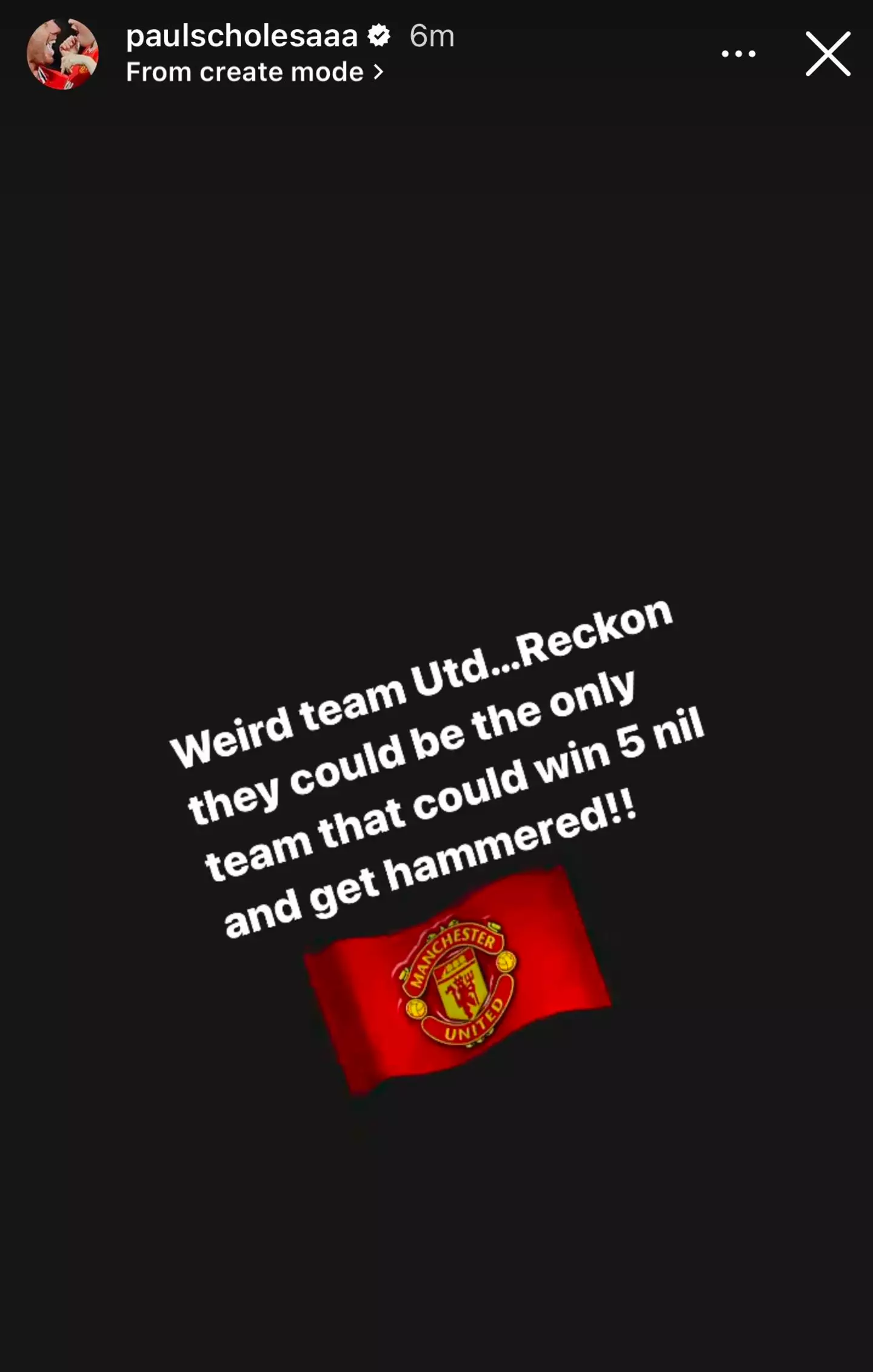Open the 'From create mode' link
This screenshot has height=1372, width=873.
point(255,72)
